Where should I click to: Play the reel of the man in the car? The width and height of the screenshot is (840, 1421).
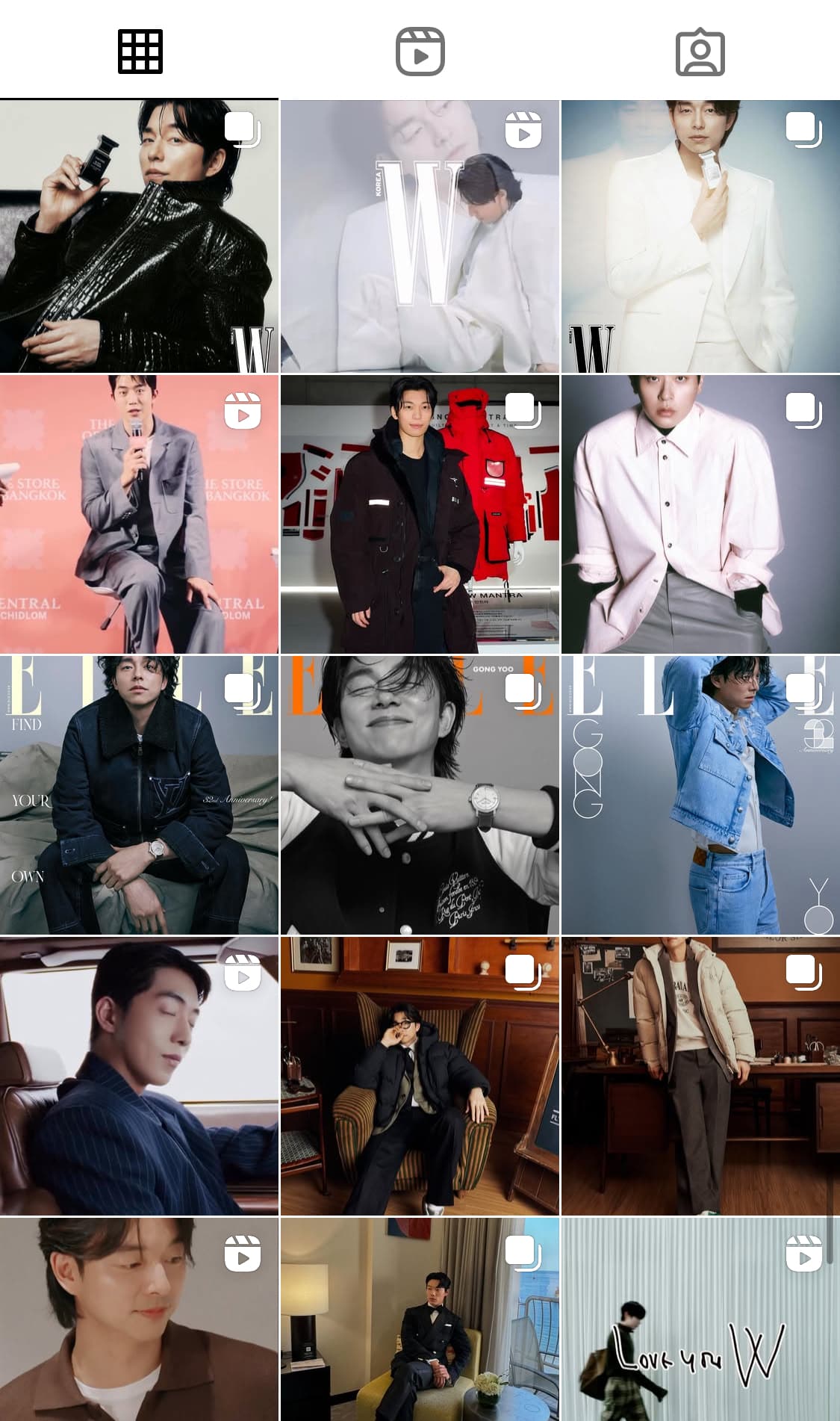pyautogui.click(x=139, y=1076)
